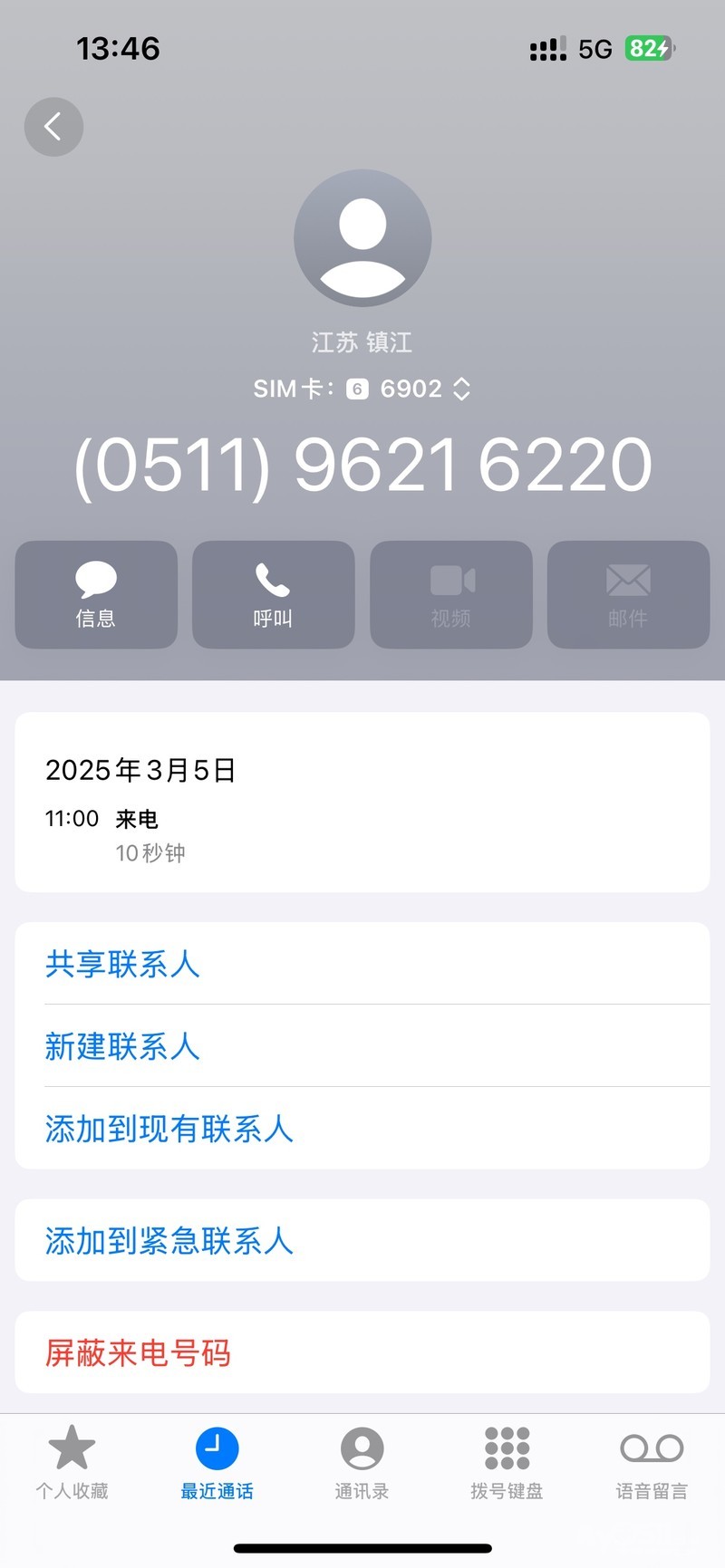Tap 共享联系人 to share contact
725x1568 pixels.
pyautogui.click(x=123, y=964)
